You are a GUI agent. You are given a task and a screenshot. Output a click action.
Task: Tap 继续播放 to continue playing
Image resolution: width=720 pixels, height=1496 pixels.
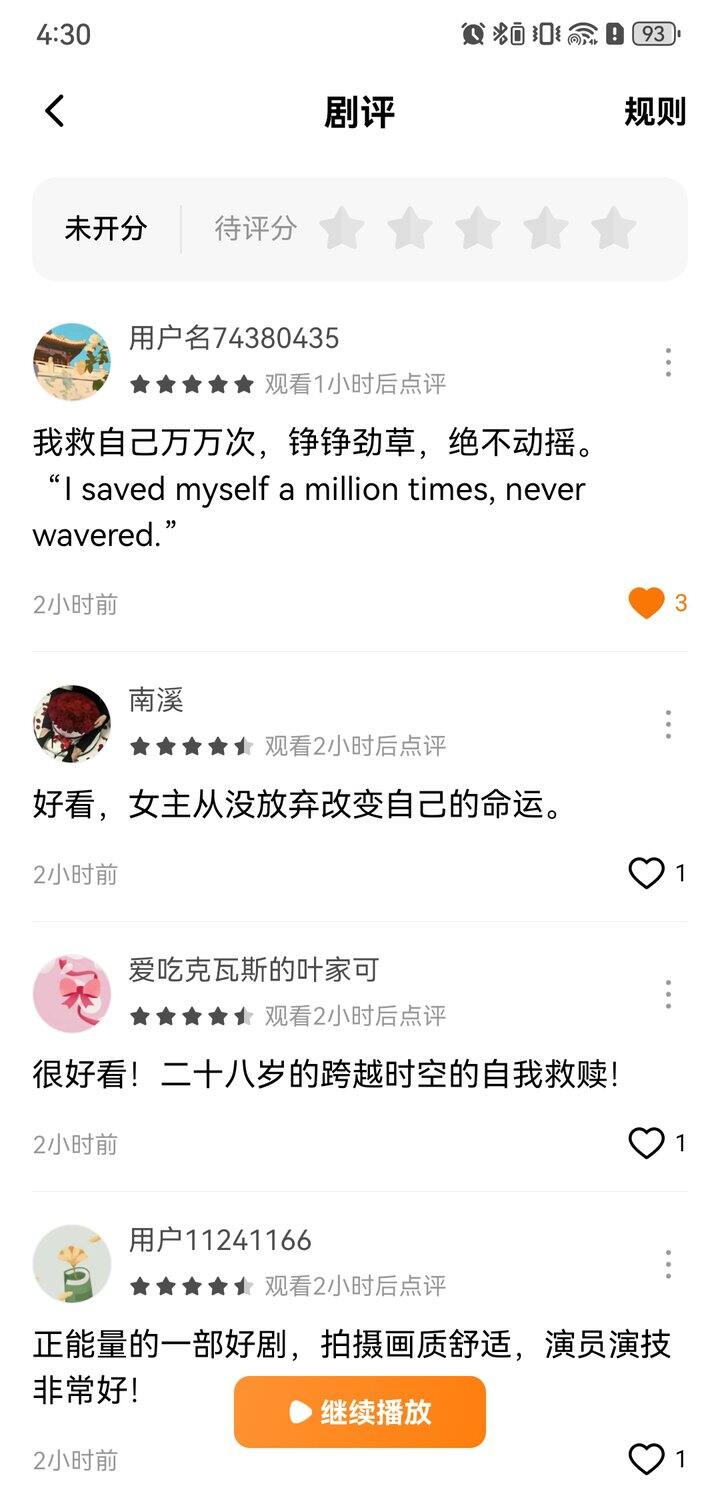pyautogui.click(x=360, y=1412)
